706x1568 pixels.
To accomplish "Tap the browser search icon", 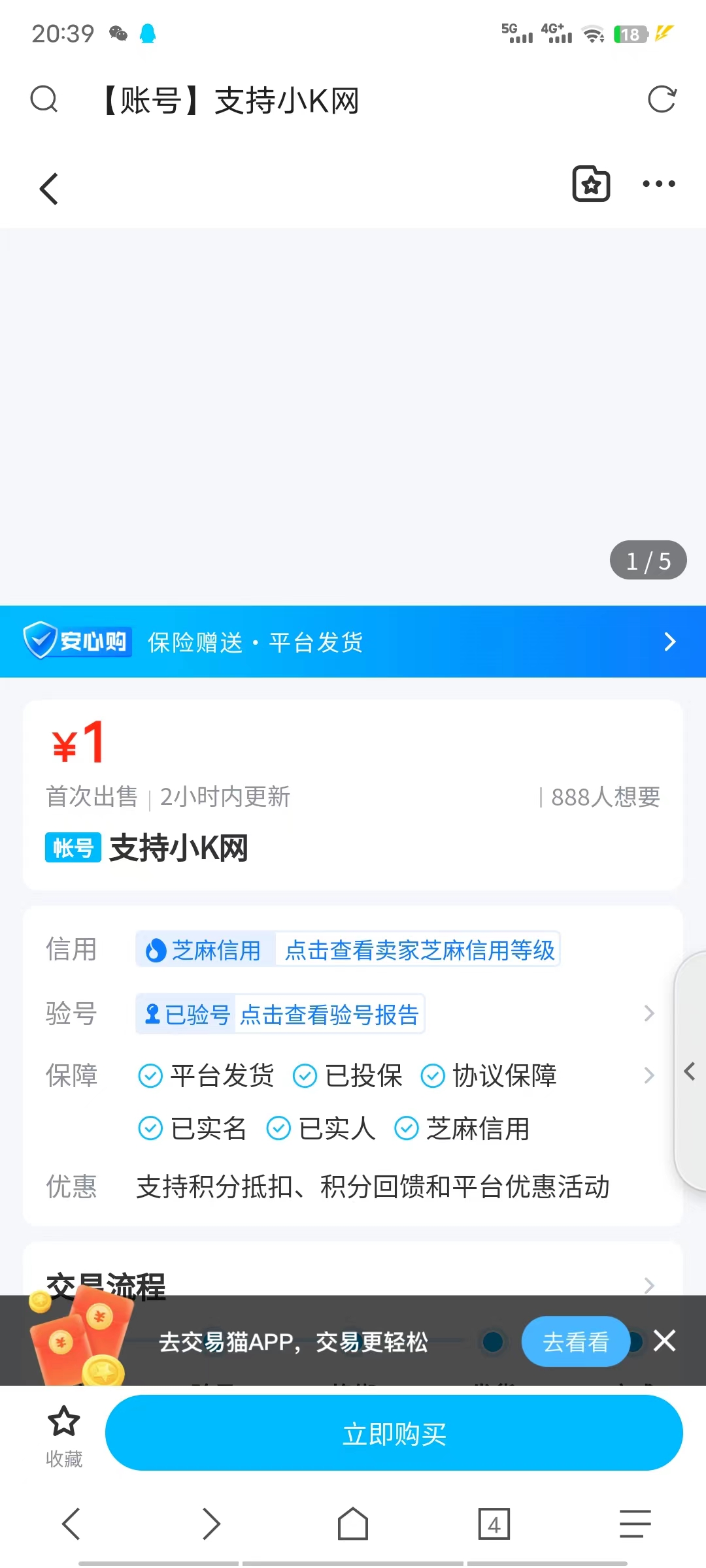I will click(44, 99).
